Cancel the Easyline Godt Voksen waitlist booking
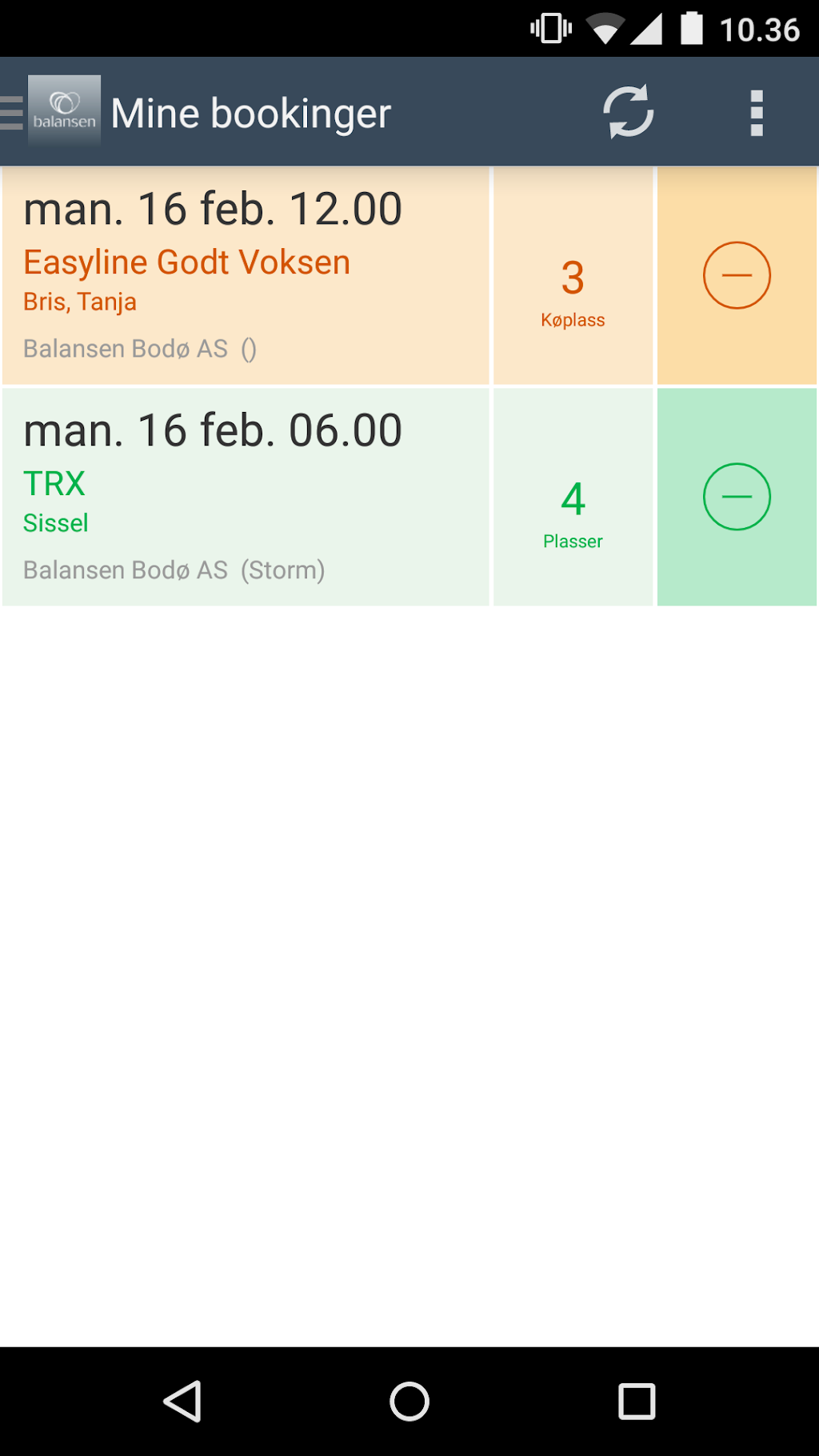Viewport: 819px width, 1456px height. point(737,275)
